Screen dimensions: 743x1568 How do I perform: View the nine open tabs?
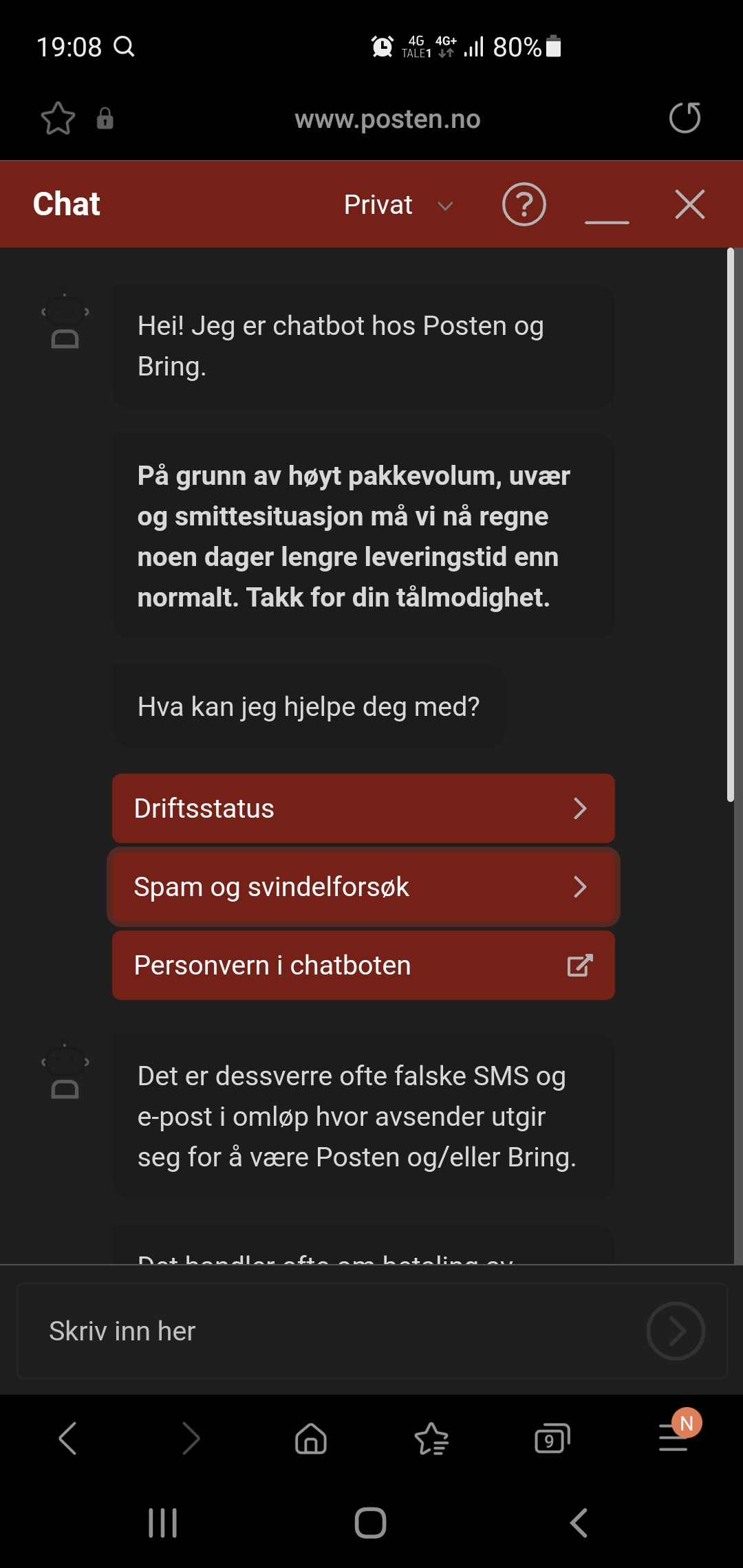552,1438
